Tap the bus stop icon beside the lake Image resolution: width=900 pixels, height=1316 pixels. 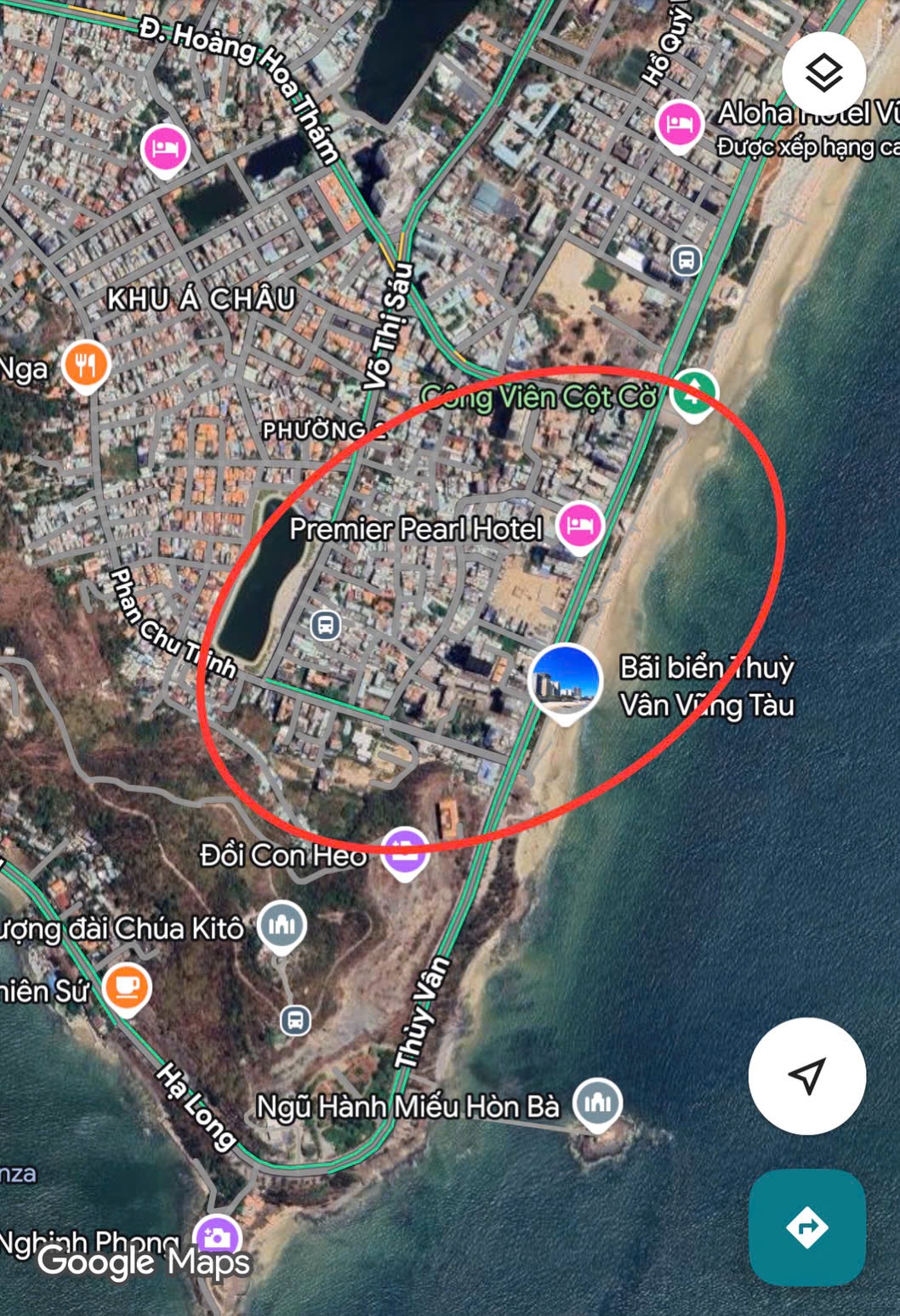pyautogui.click(x=324, y=625)
